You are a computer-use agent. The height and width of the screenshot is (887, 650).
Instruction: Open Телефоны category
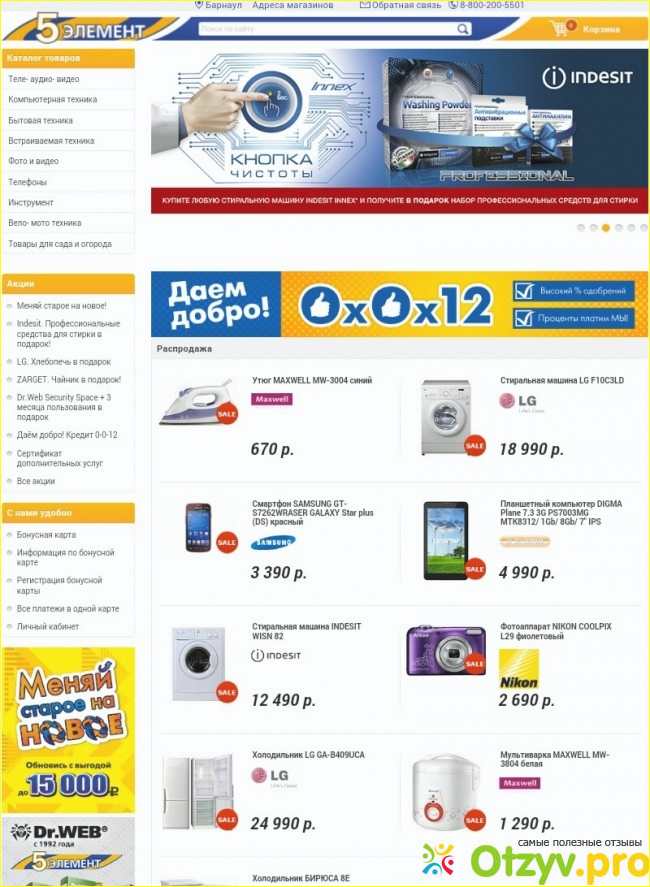click(28, 182)
